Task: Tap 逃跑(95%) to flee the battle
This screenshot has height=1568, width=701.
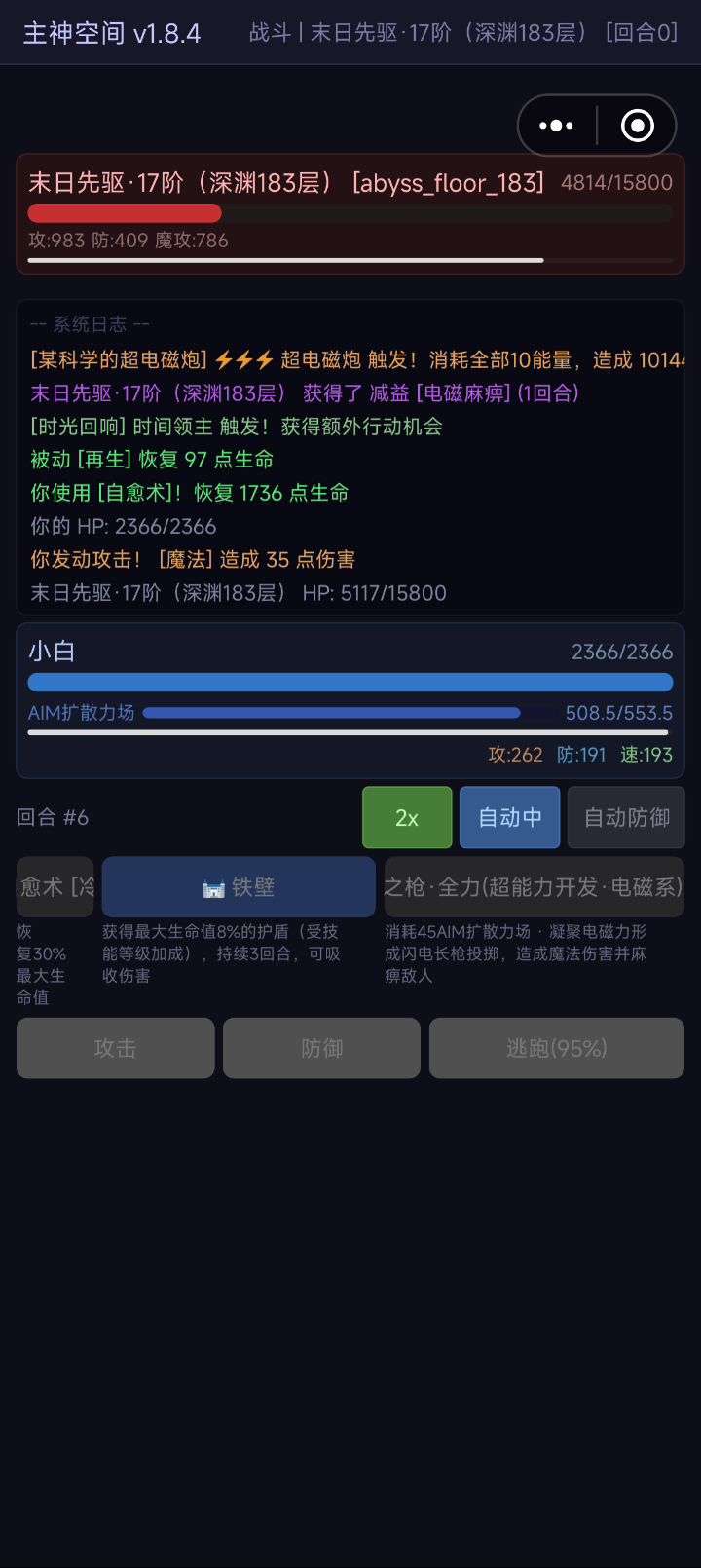Action: [556, 1048]
